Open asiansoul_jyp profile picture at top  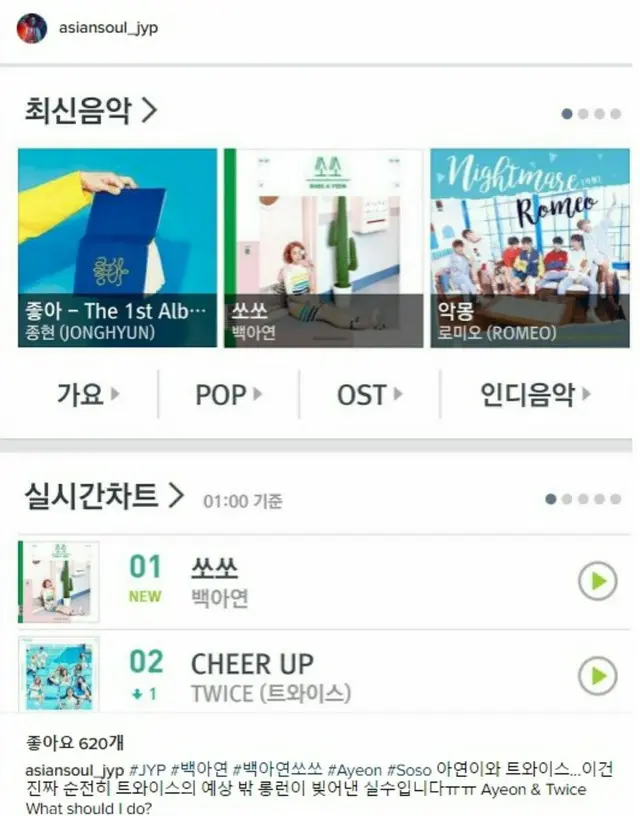[x=32, y=29]
